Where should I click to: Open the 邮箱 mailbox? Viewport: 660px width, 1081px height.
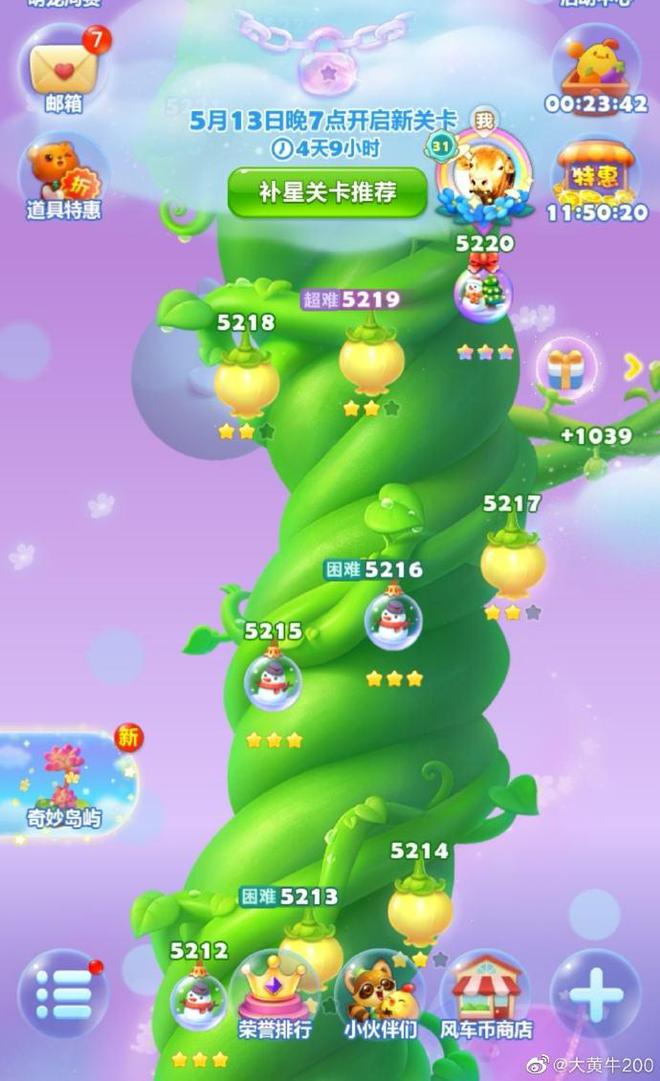pyautogui.click(x=63, y=69)
